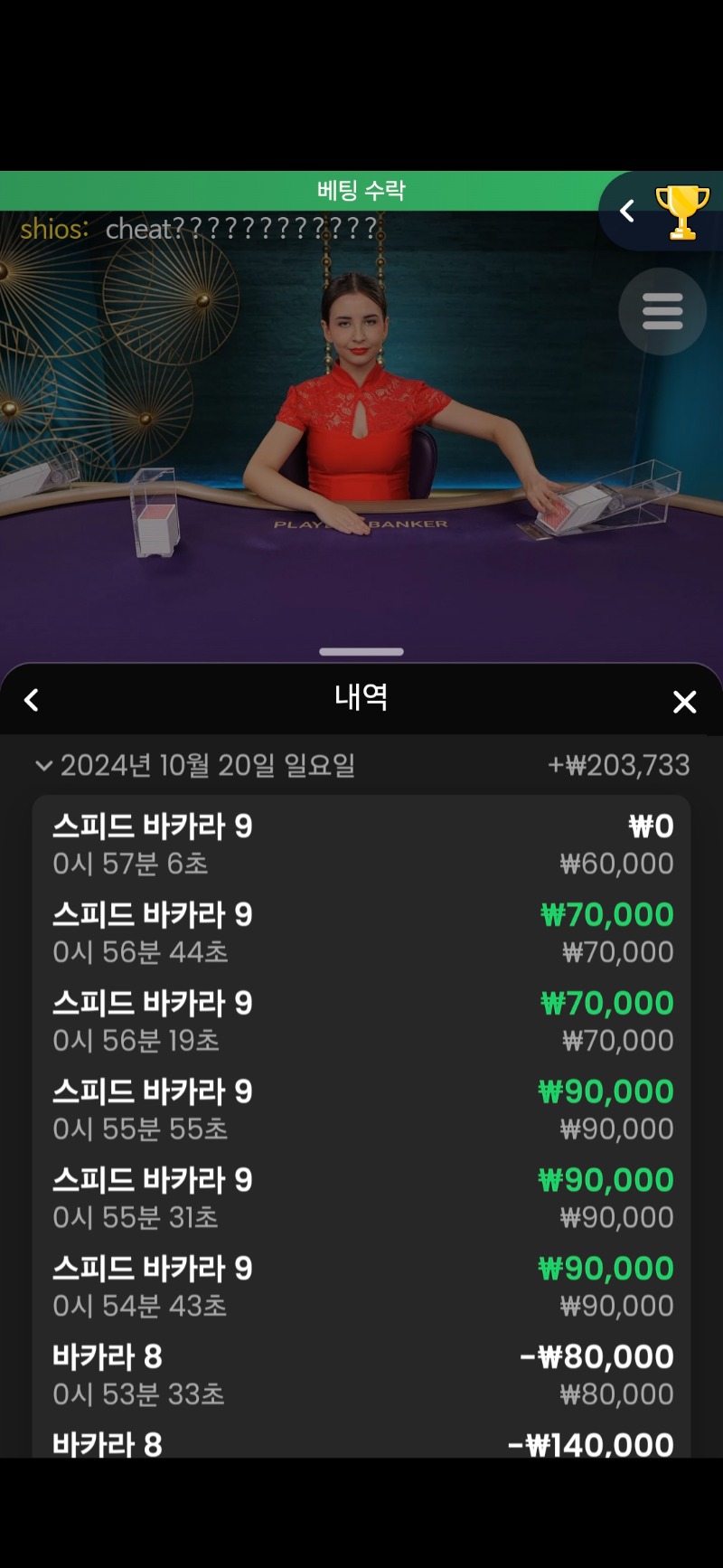Open the 바카라 8 round at 0시 53분 33초

coord(361,1374)
